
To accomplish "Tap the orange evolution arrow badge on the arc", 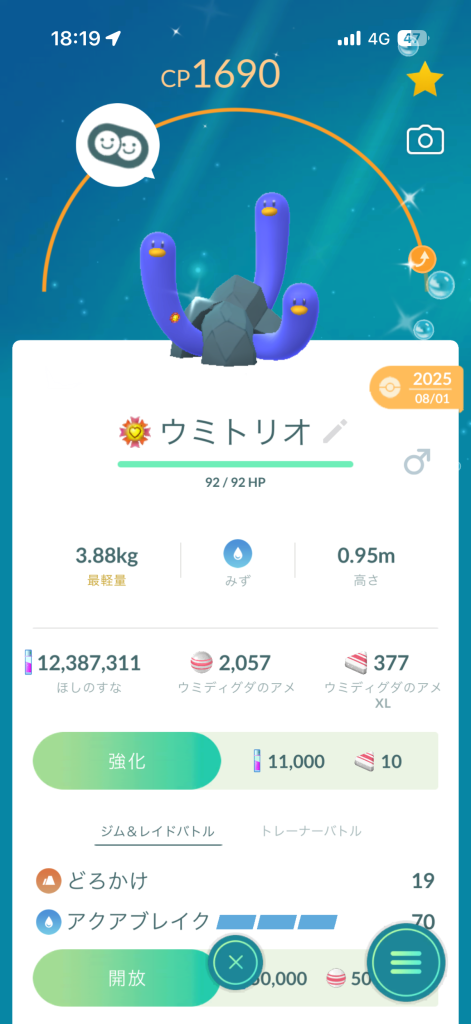I will coord(423,260).
